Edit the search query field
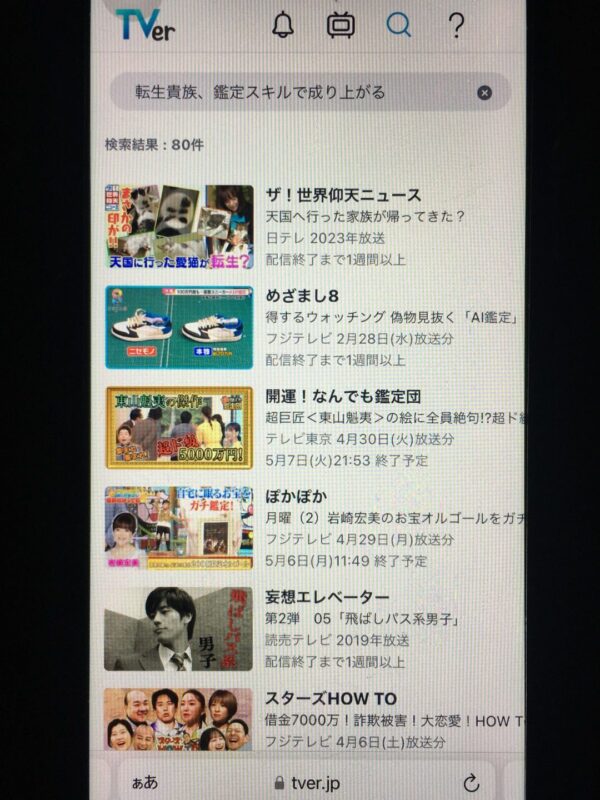 pos(290,92)
